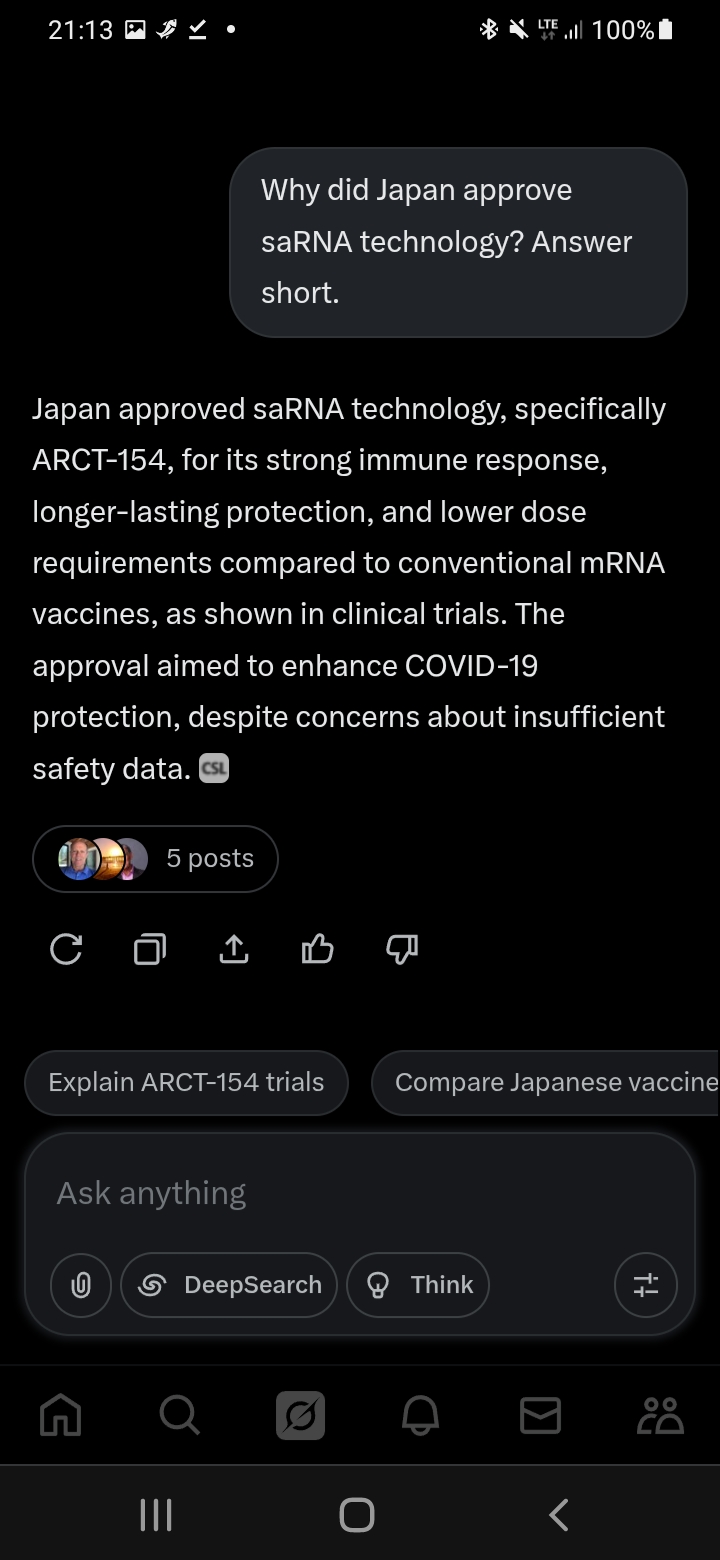Attach a file with the paperclip

(81, 1285)
